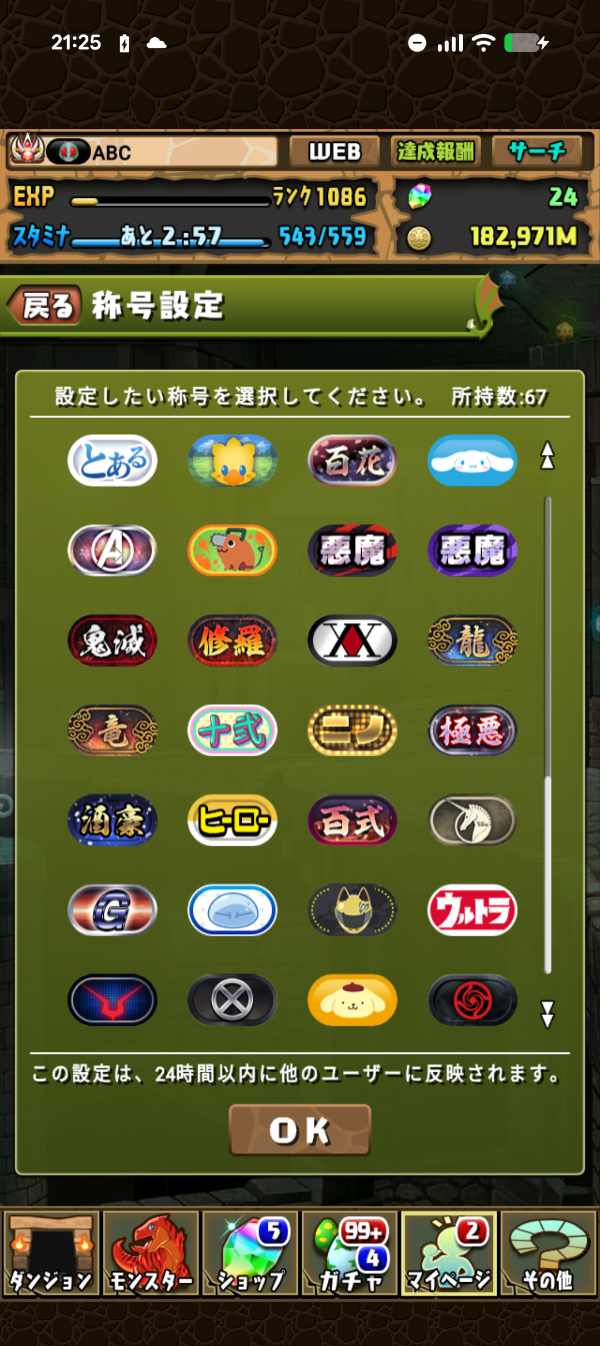
Task: Open 達成報酬 achievement rewards
Action: tap(436, 151)
